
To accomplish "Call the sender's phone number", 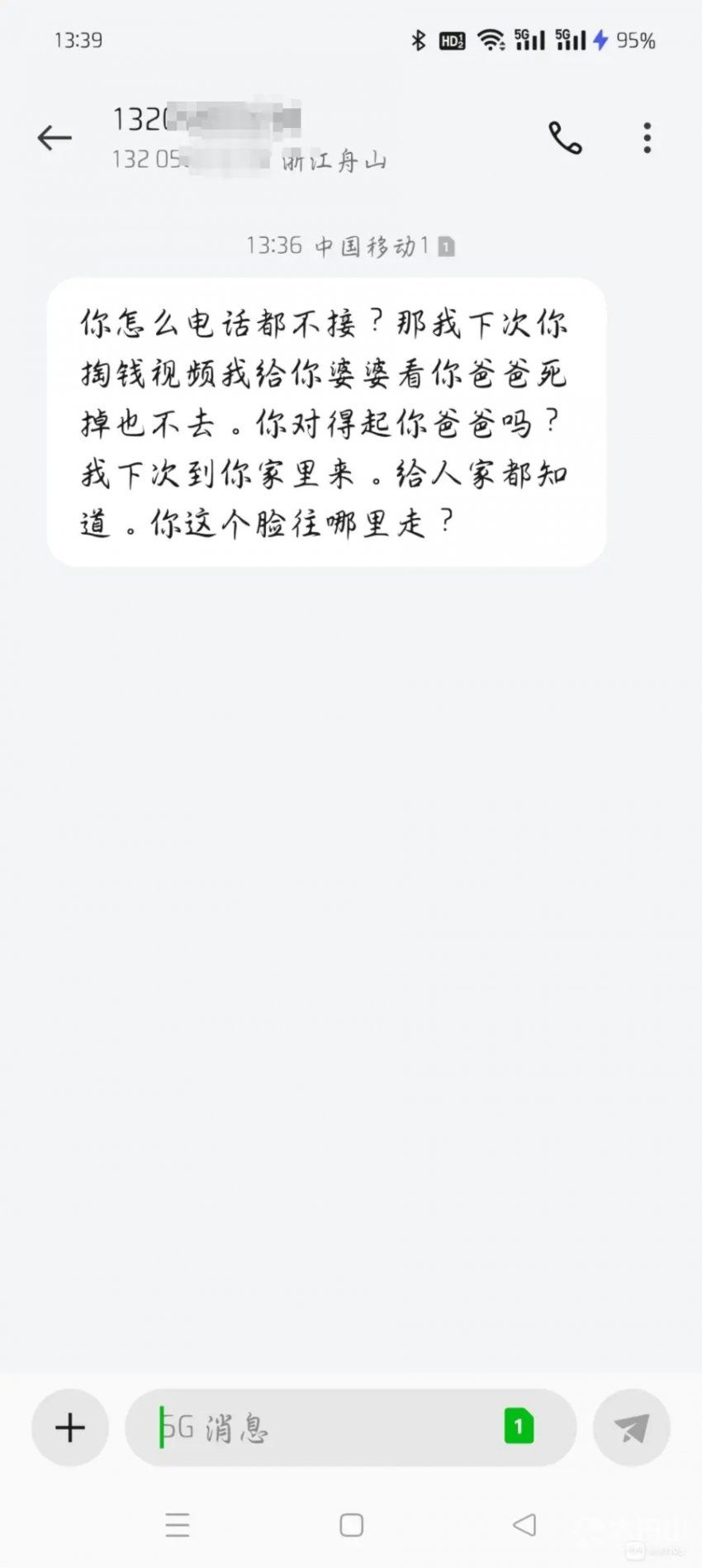I will tap(566, 138).
